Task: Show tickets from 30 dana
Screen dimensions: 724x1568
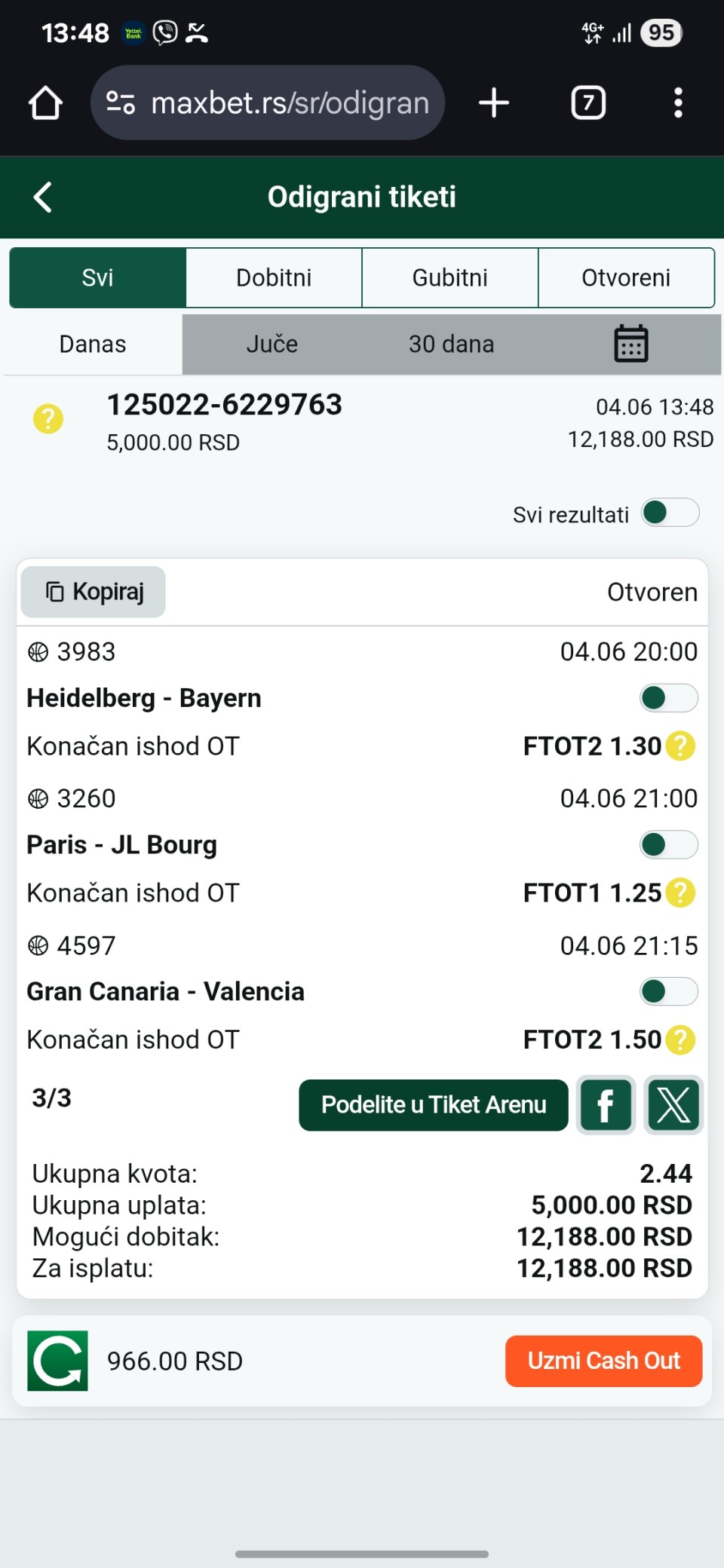Action: tap(451, 344)
